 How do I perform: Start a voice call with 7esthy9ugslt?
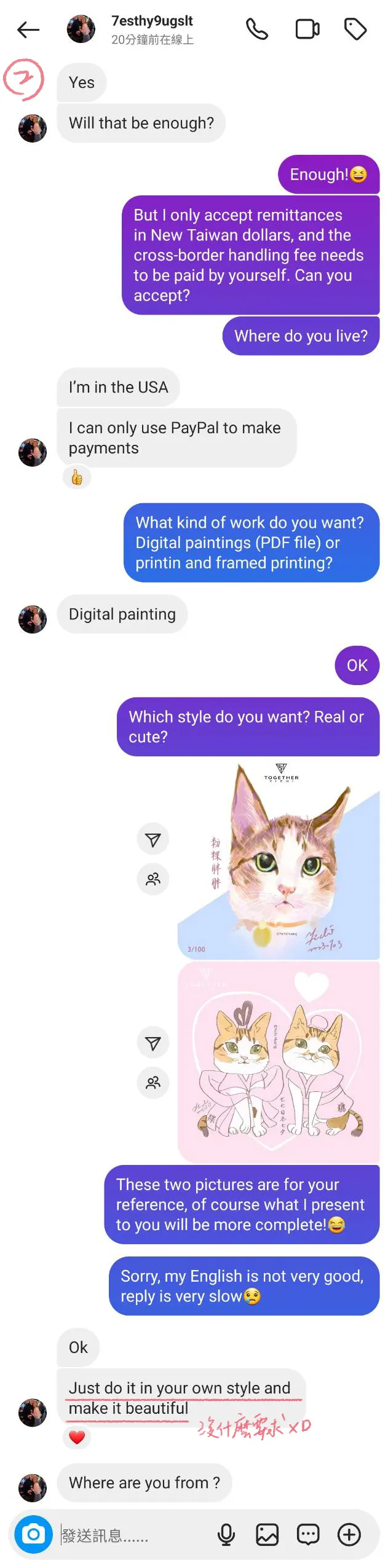coord(256,29)
